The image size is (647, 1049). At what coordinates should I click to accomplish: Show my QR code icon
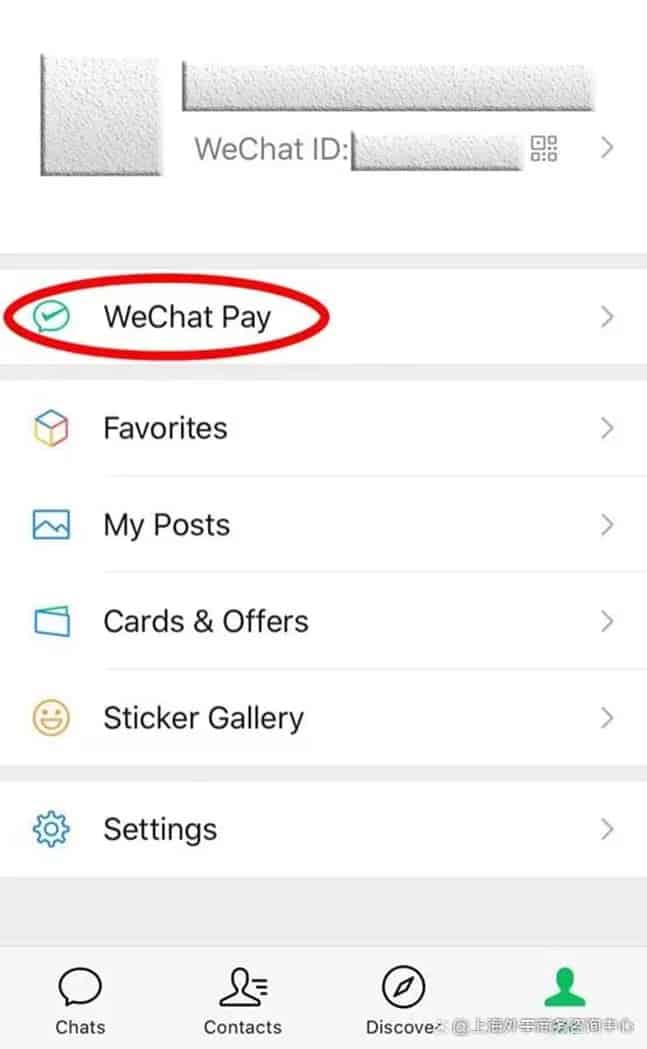pos(544,149)
